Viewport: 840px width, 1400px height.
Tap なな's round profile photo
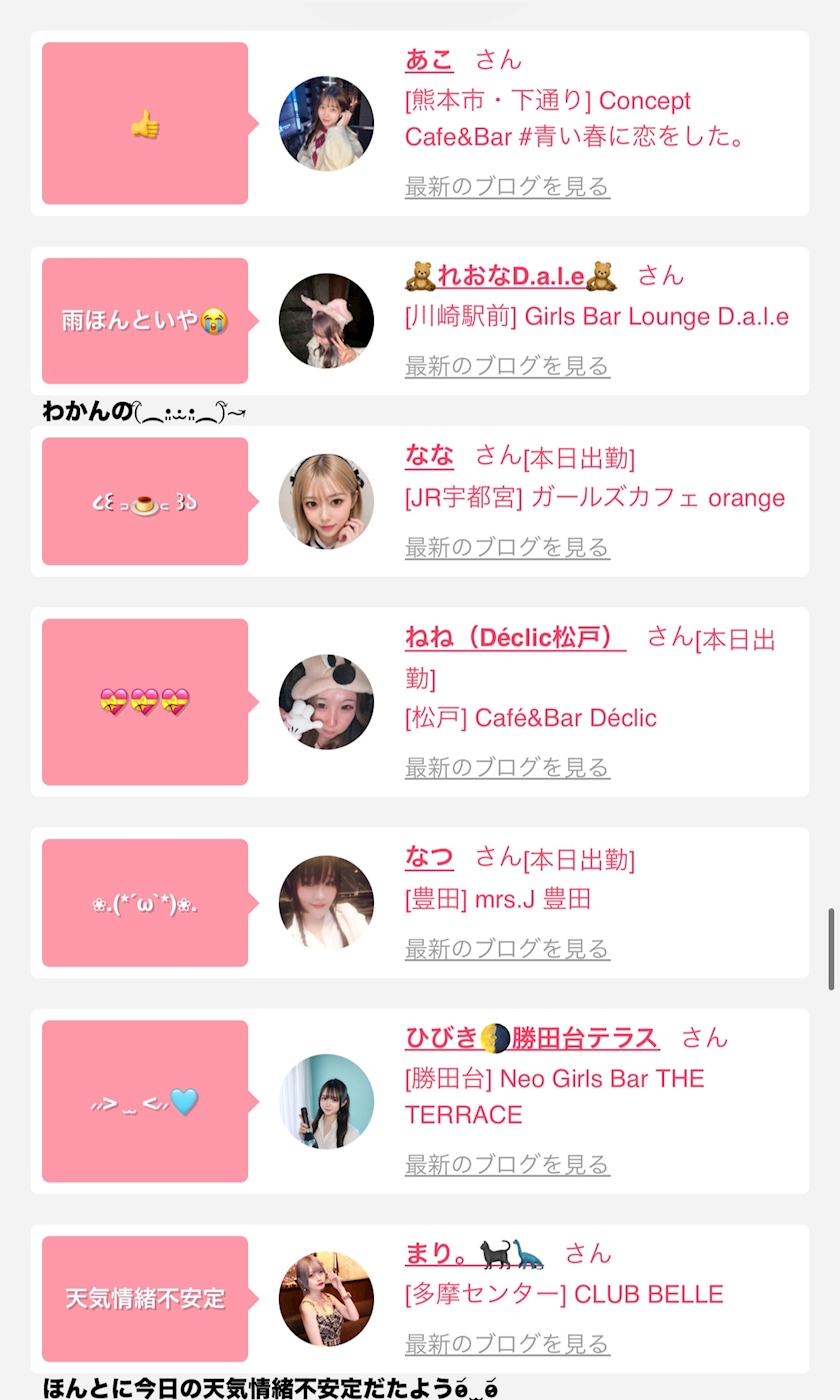tap(326, 501)
